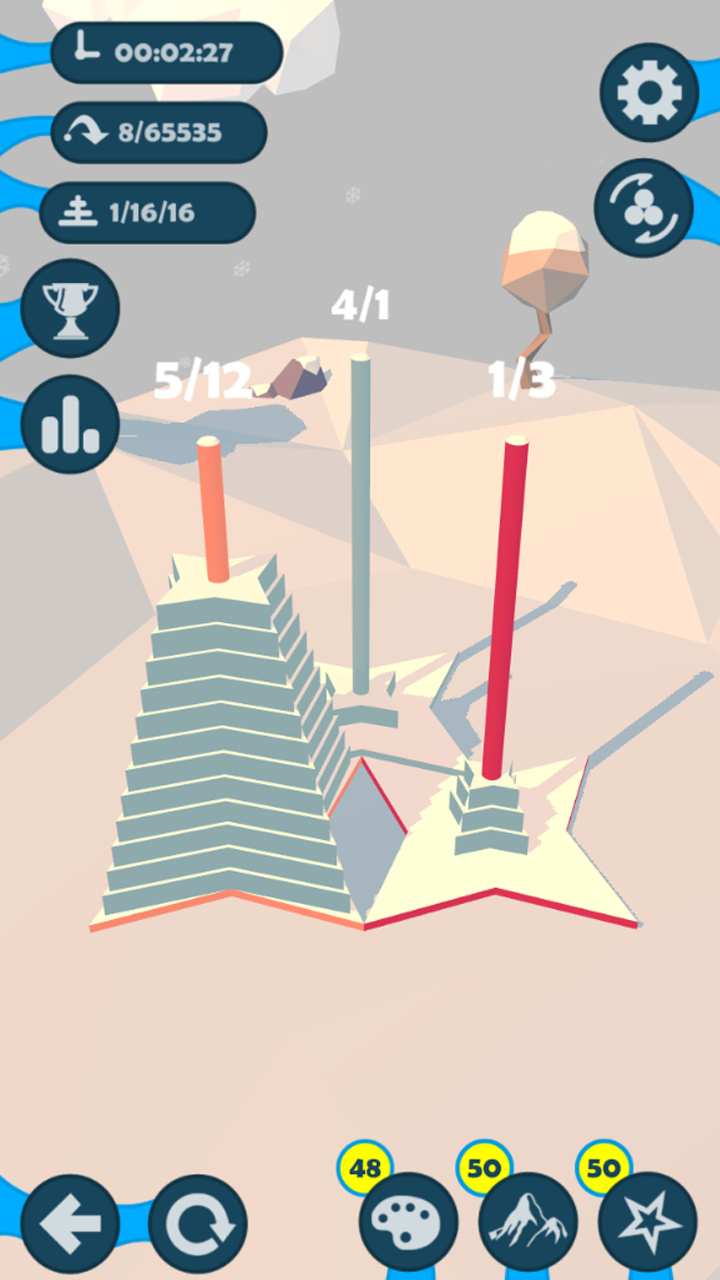This screenshot has height=1280, width=720.
Task: Go back with the arrow button
Action: point(70,1223)
